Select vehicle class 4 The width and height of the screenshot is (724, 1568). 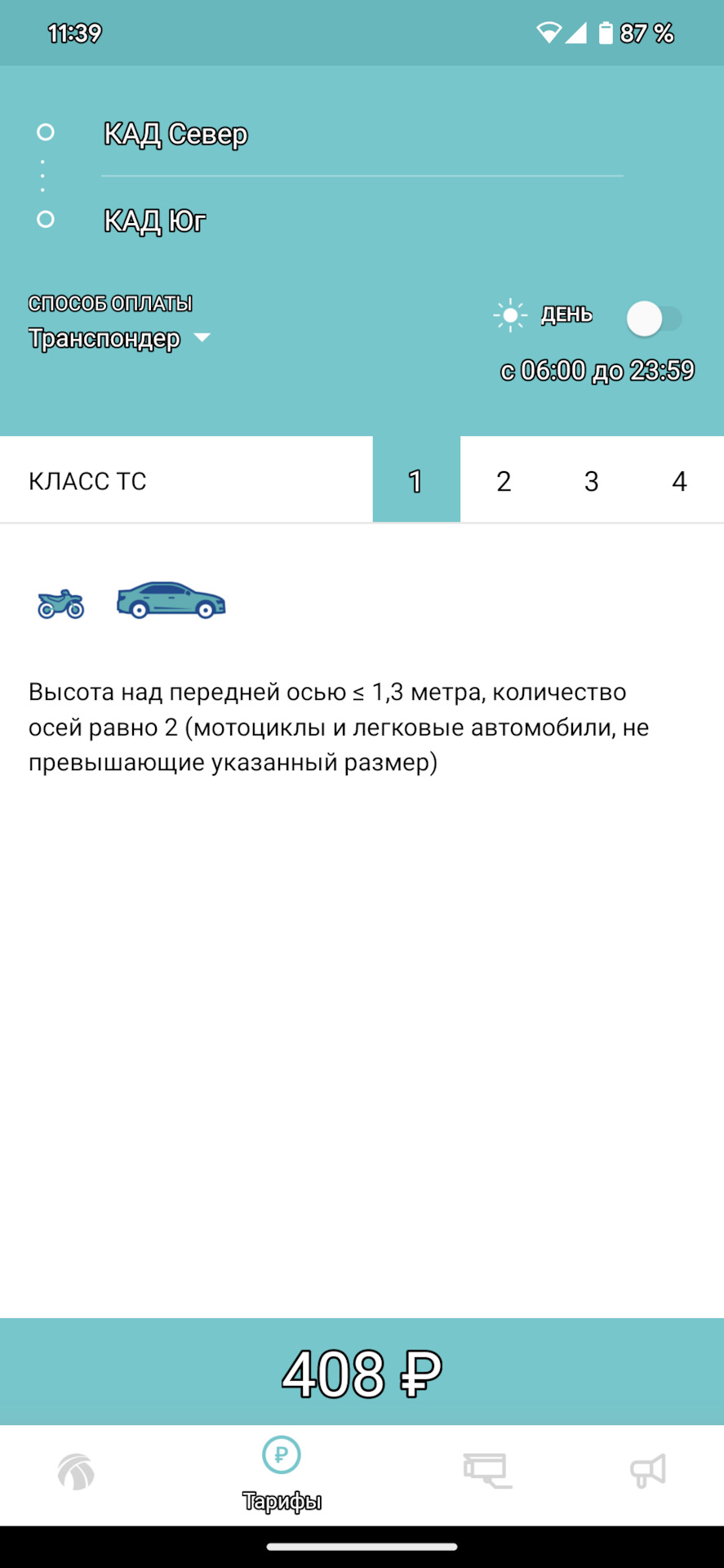pyautogui.click(x=679, y=480)
